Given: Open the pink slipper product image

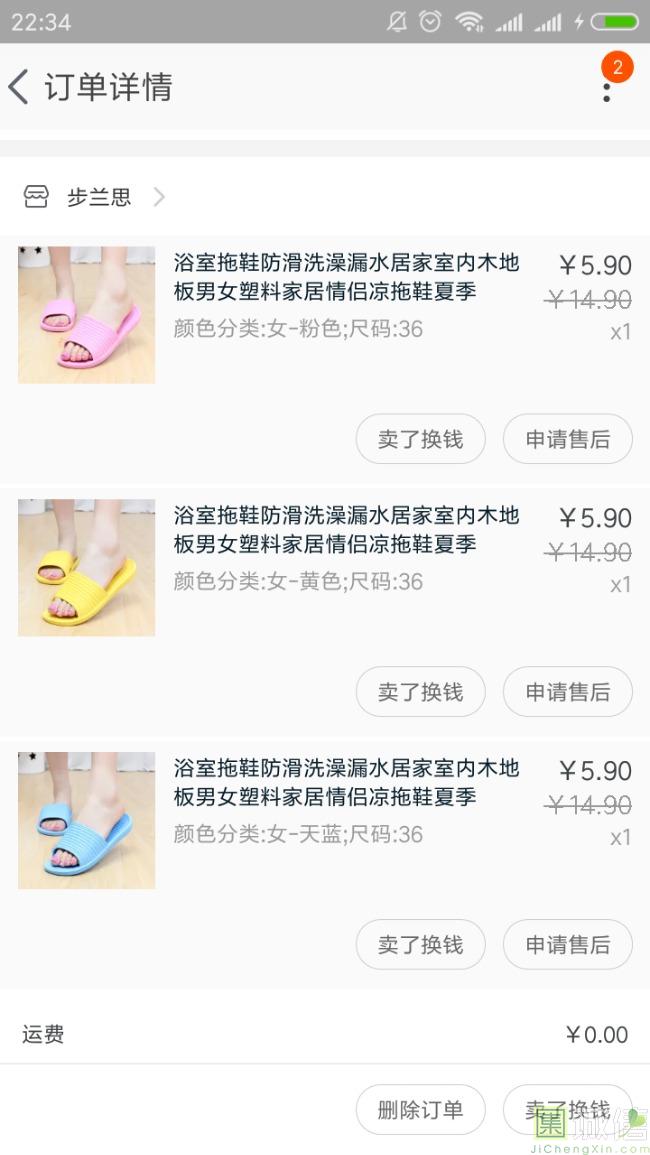Looking at the screenshot, I should 87,315.
